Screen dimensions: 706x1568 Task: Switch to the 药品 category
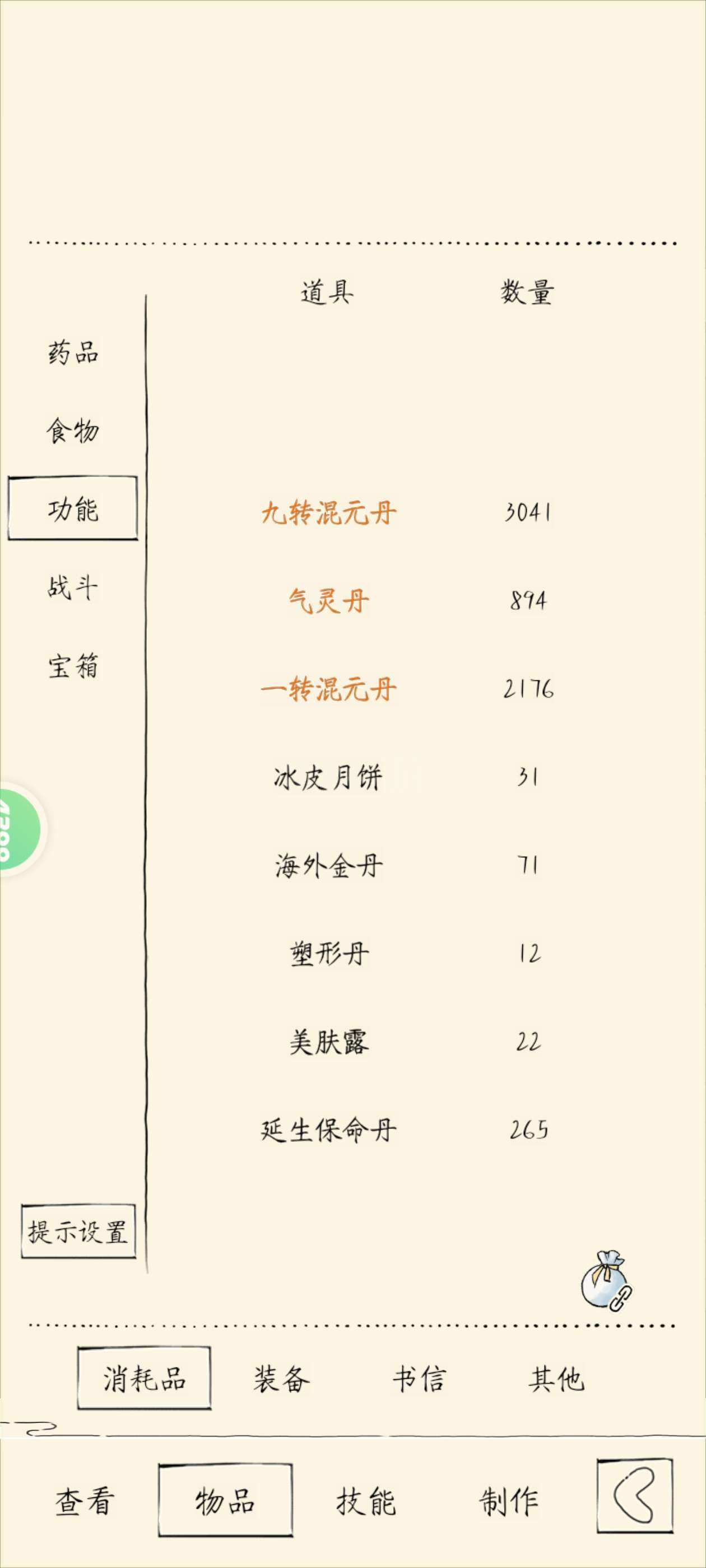tap(73, 352)
